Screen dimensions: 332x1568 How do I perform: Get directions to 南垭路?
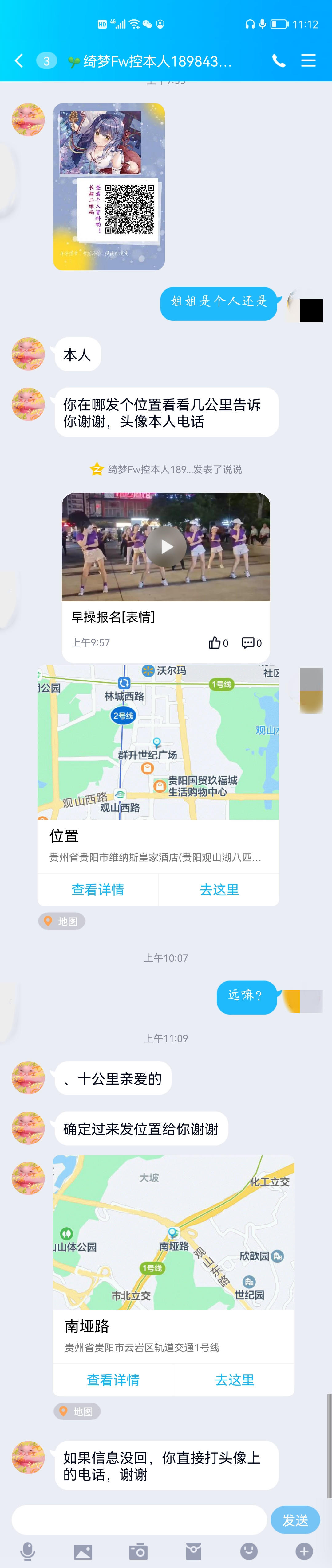235,1379
